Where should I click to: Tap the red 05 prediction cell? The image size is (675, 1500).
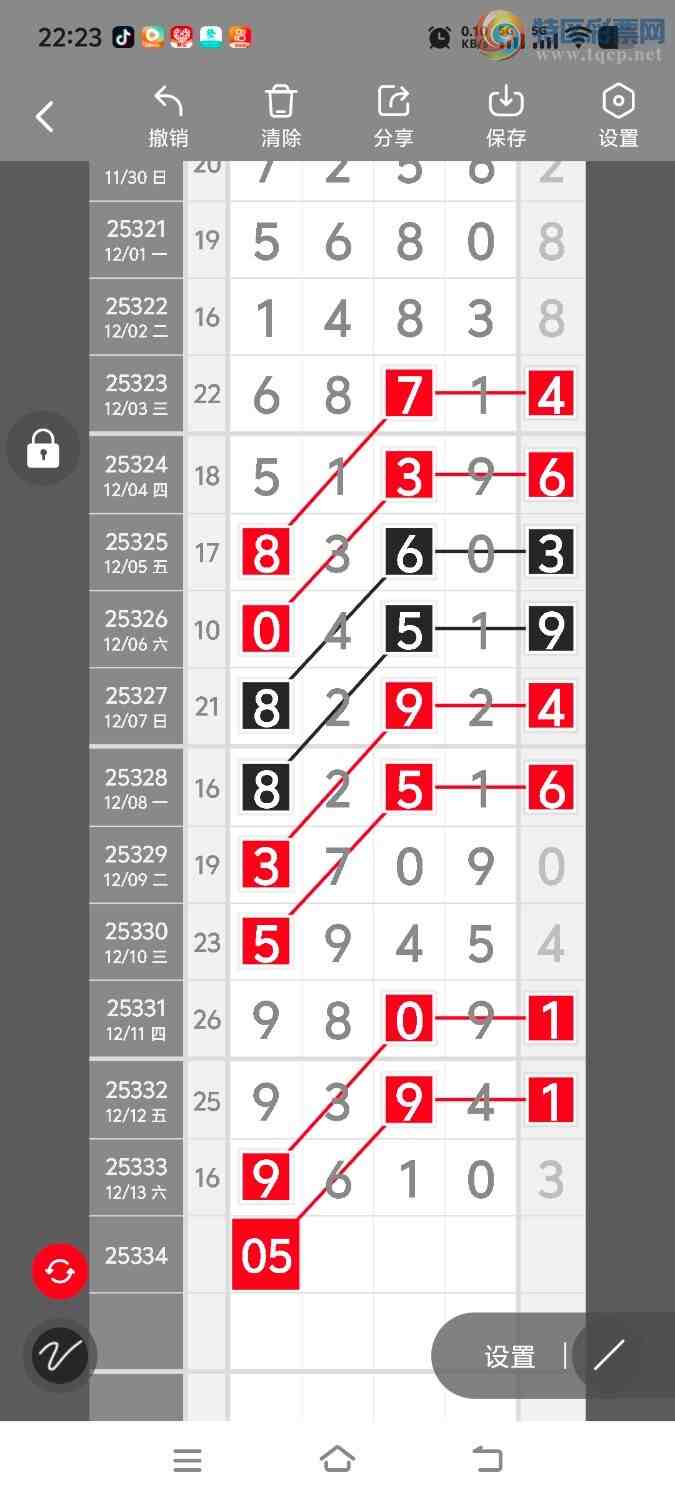(x=266, y=1255)
